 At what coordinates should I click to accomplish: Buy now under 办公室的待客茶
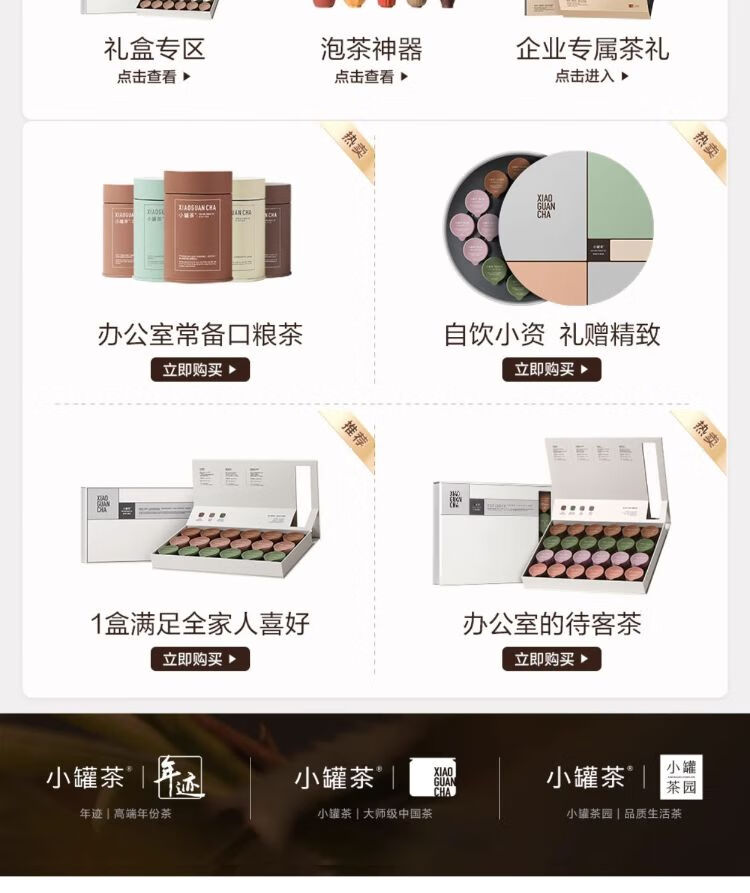pos(551,659)
